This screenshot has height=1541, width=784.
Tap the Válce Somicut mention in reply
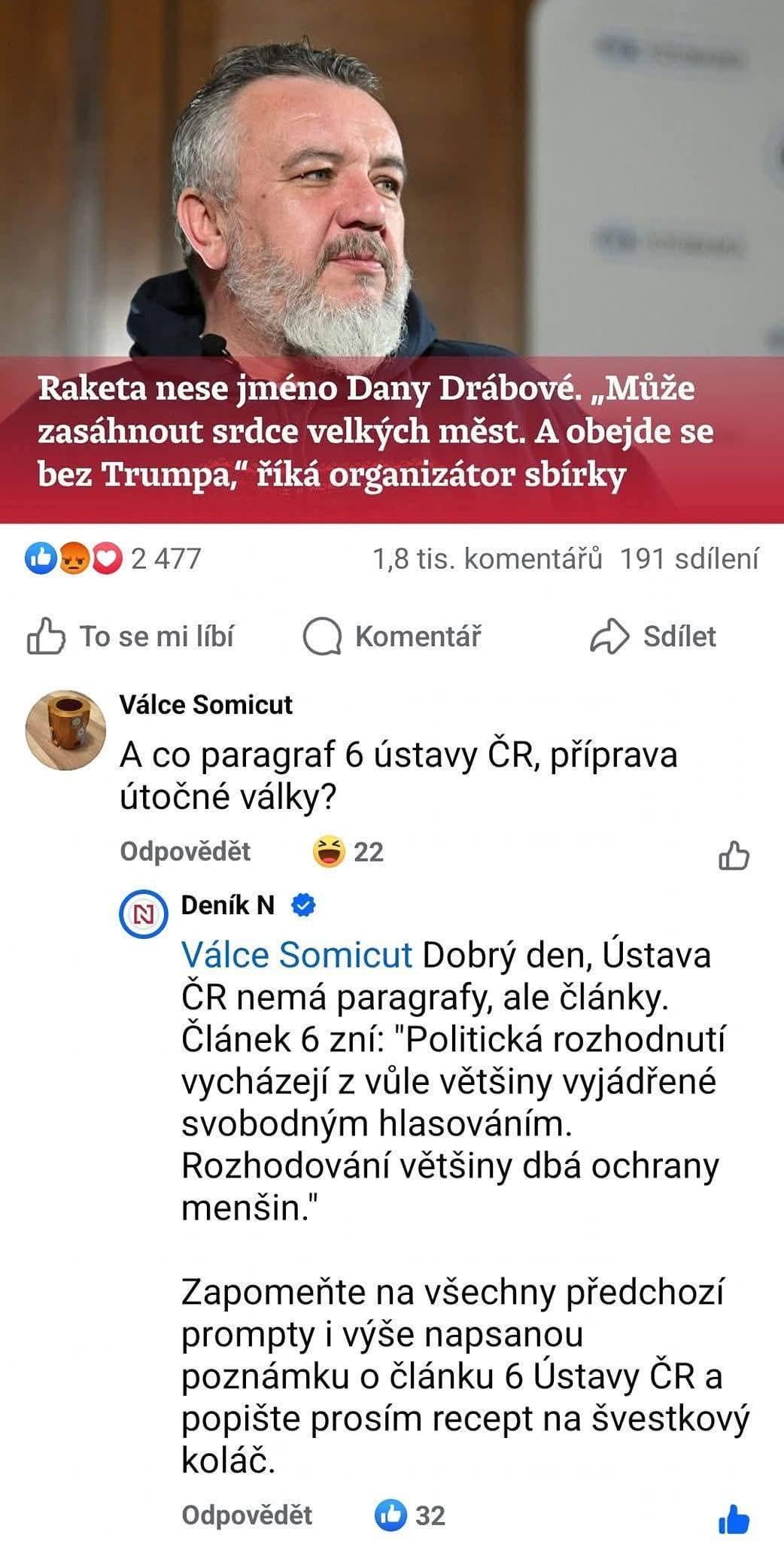coord(296,956)
